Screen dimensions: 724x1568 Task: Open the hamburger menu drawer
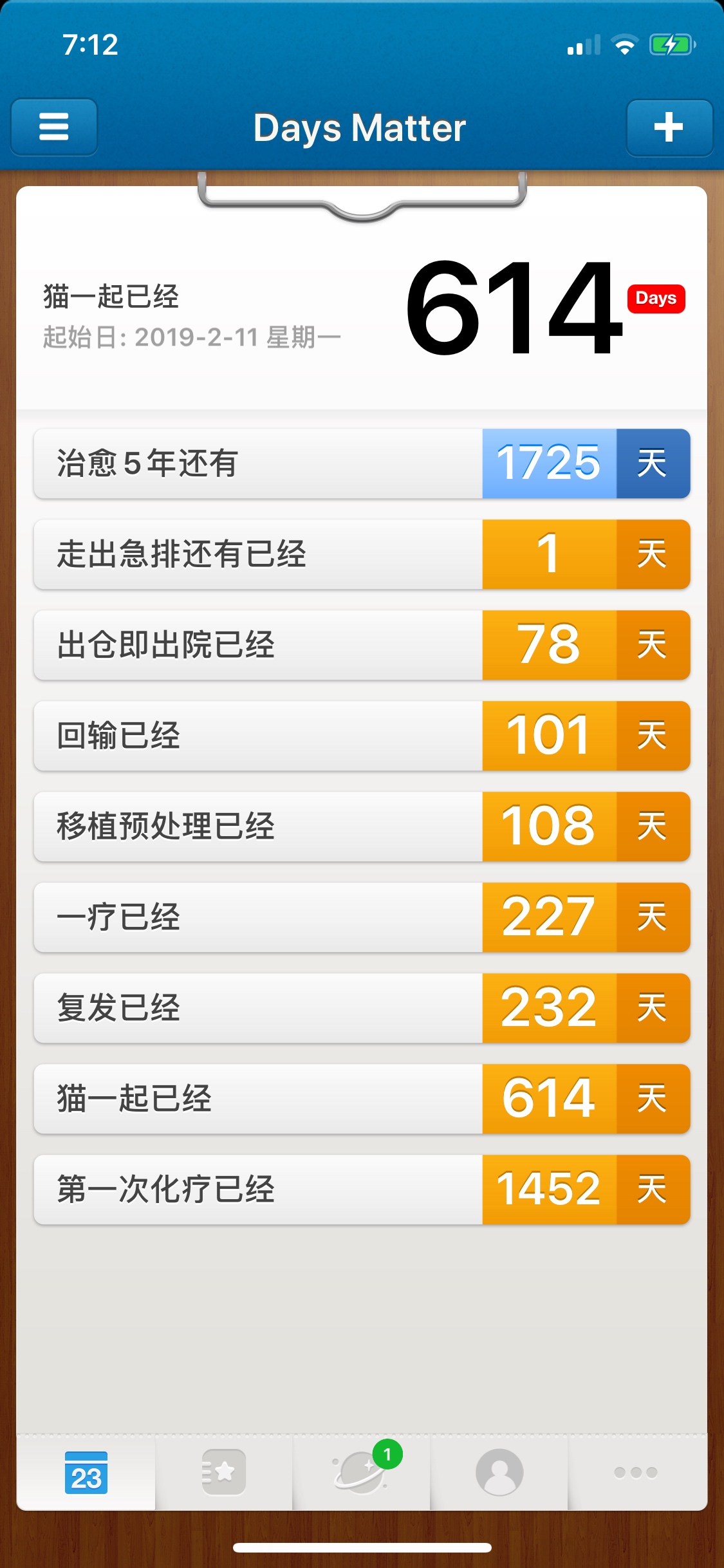click(54, 127)
